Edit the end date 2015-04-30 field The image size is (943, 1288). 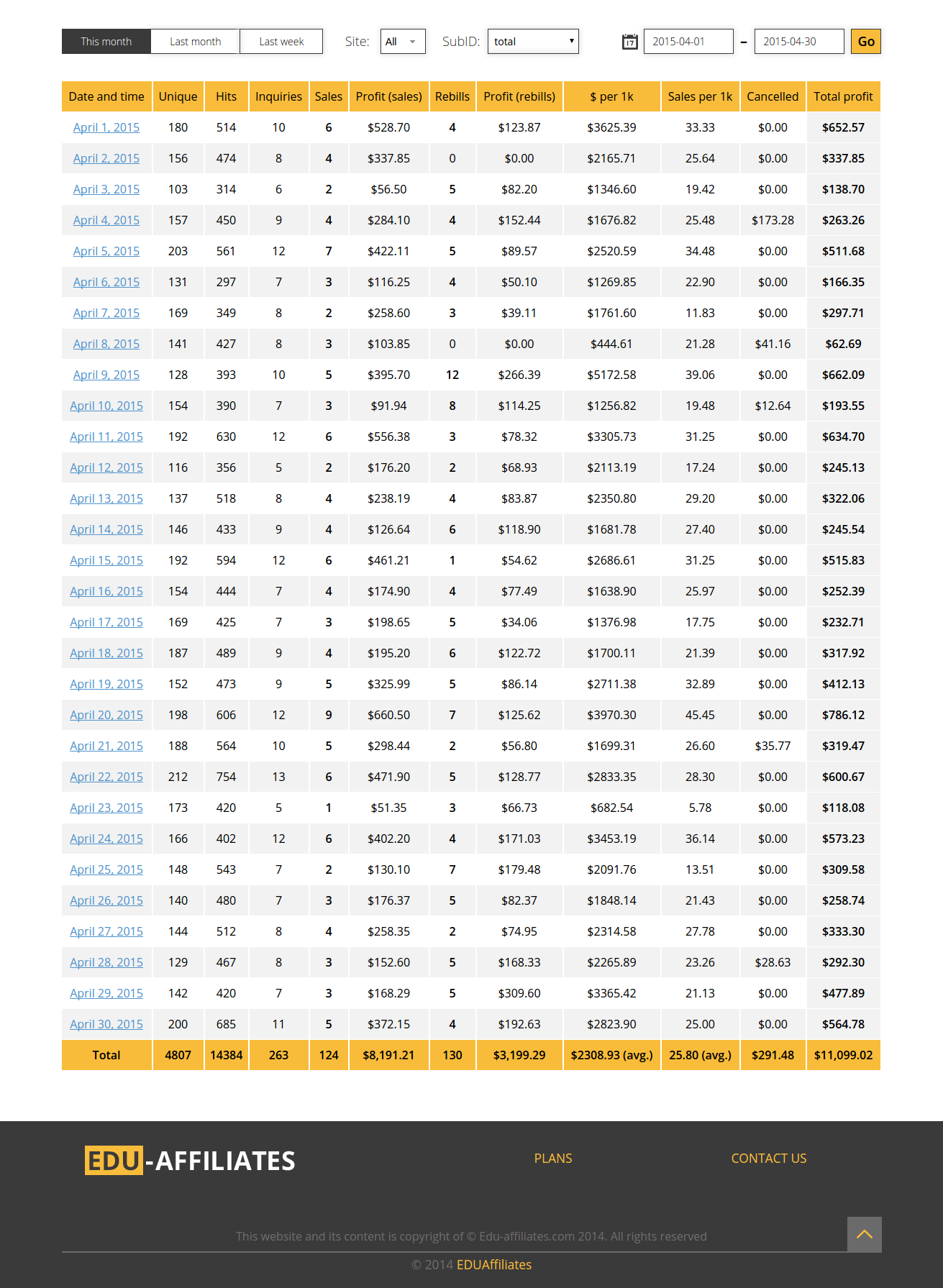point(798,42)
